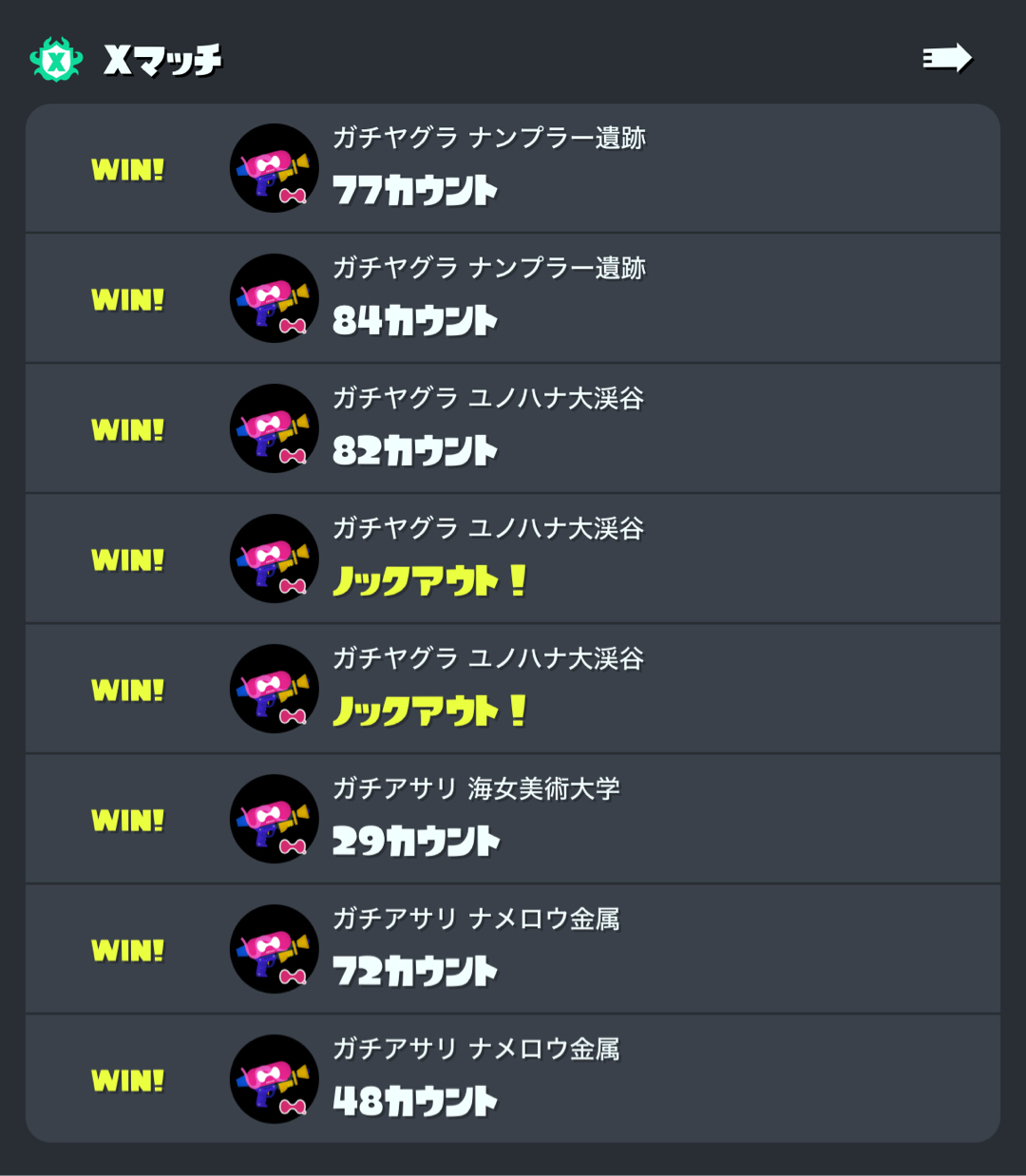
Task: Open the ユノハナ大渓谷 82カウント battle
Action: tap(513, 428)
